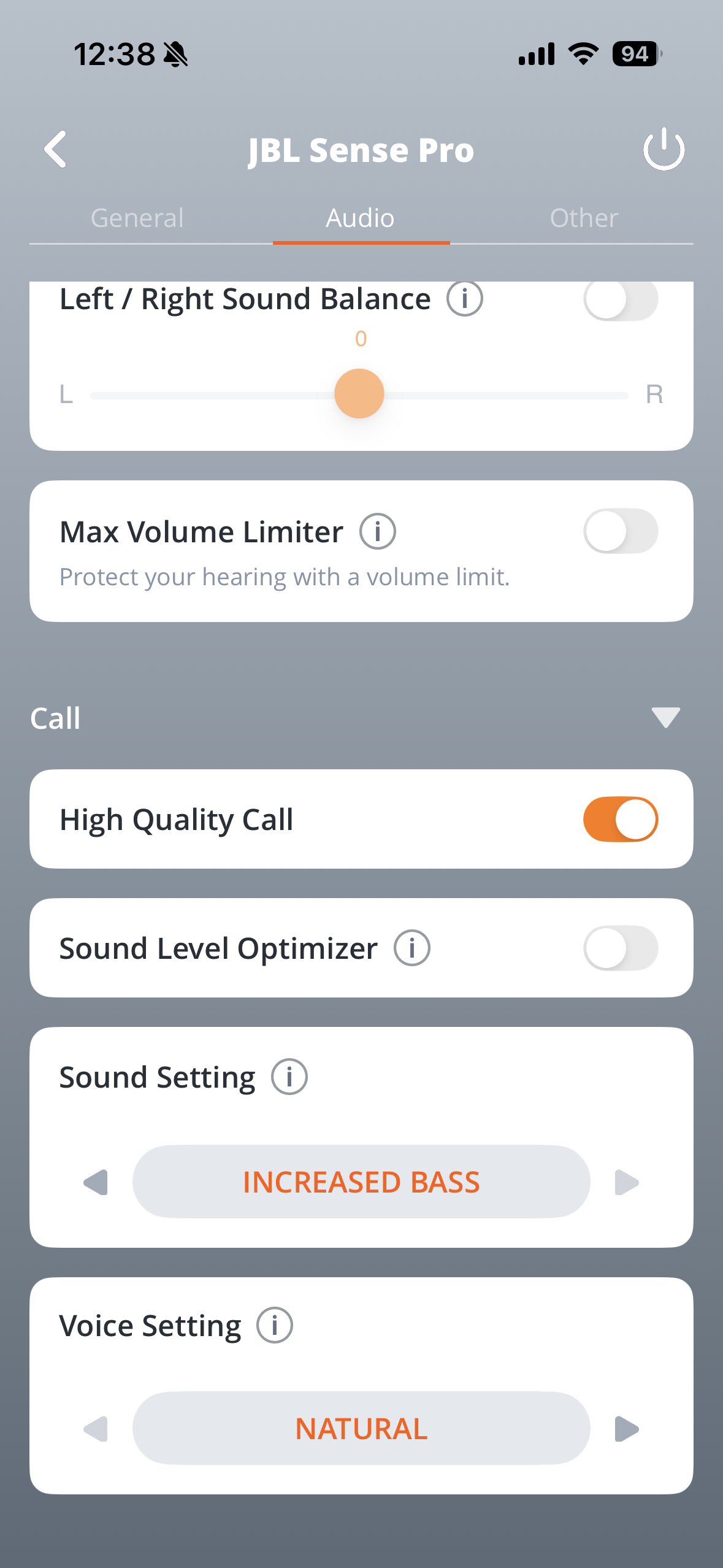Switch to the General tab
Viewport: 723px width, 1568px height.
[137, 218]
